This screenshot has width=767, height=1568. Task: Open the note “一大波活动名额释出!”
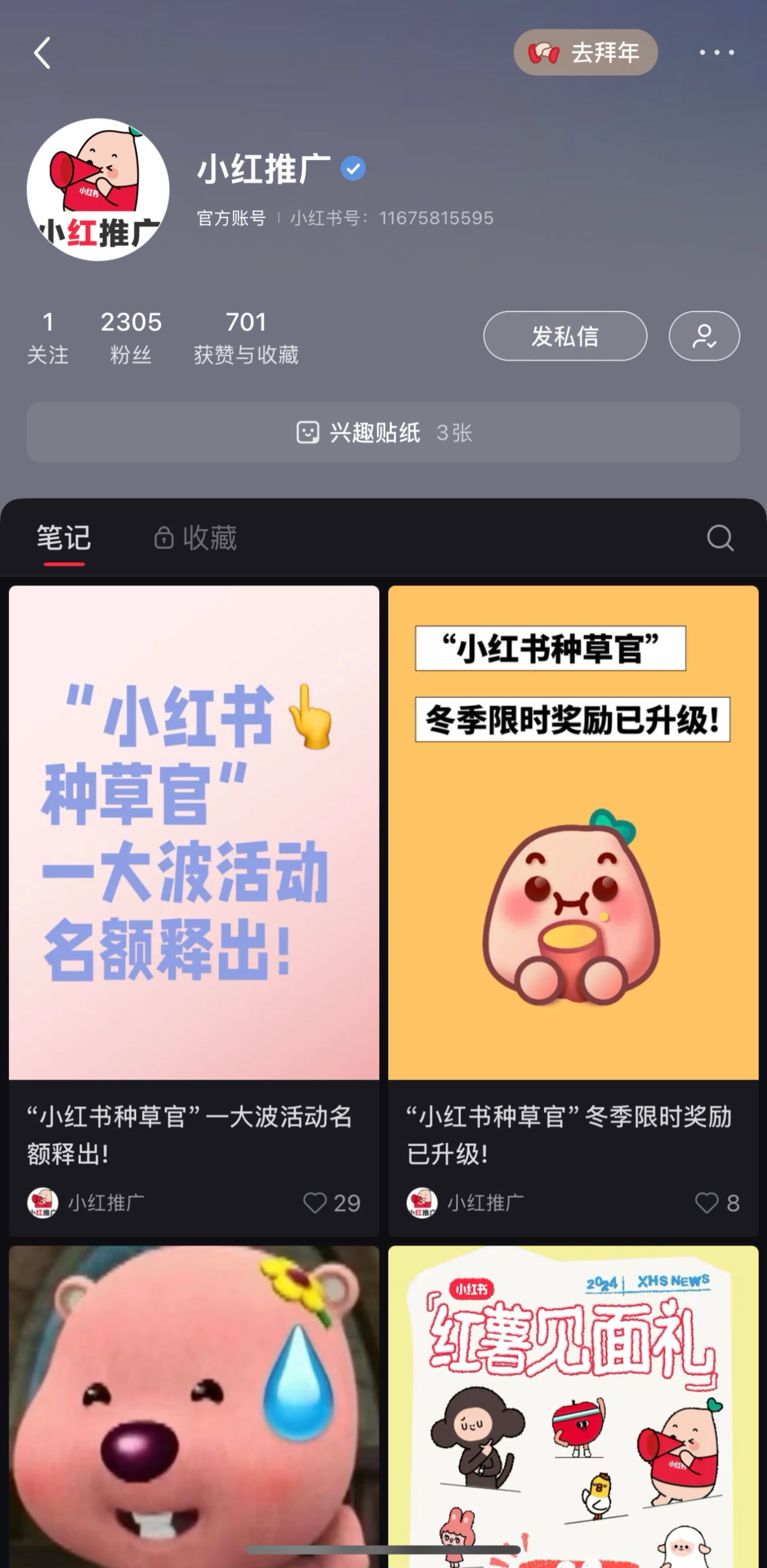click(194, 852)
